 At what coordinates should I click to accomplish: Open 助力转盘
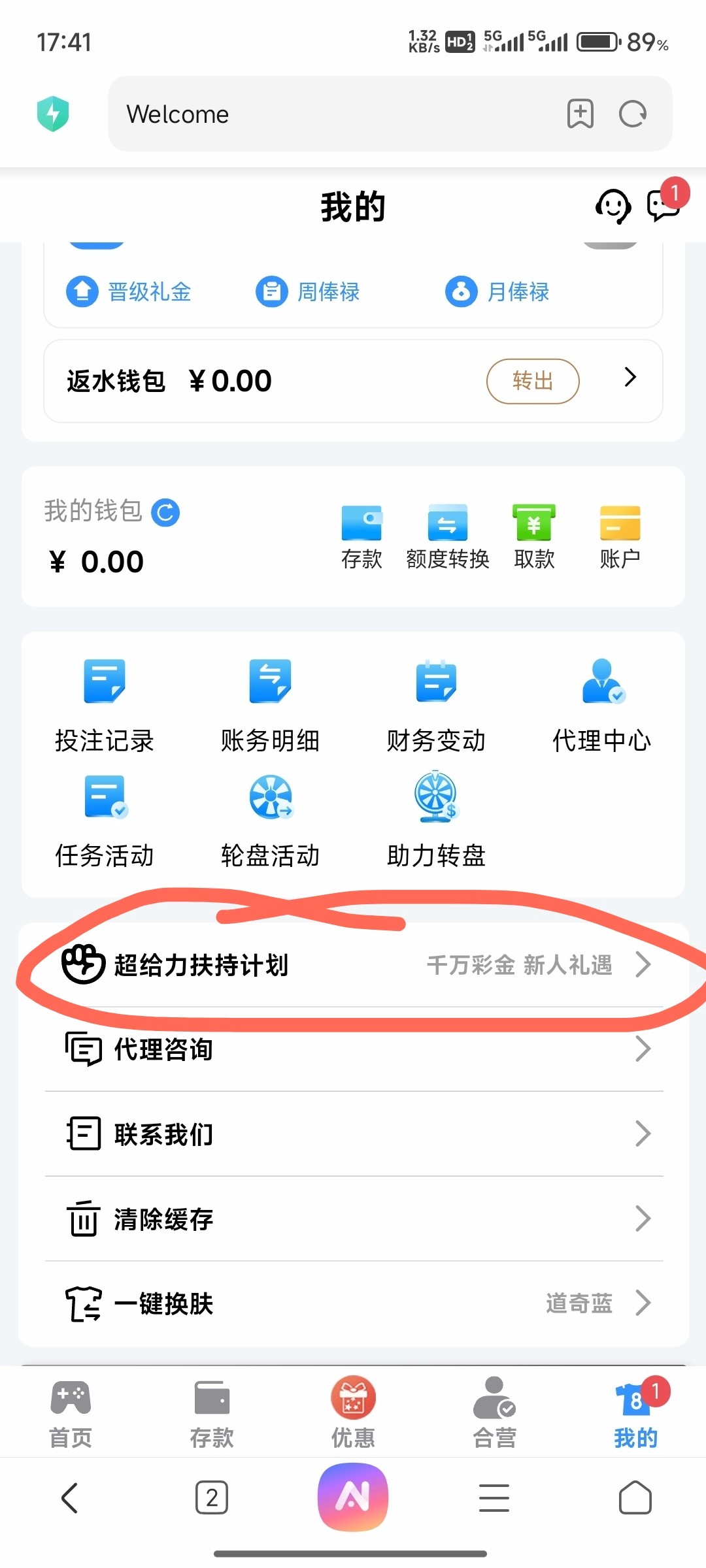point(436,821)
